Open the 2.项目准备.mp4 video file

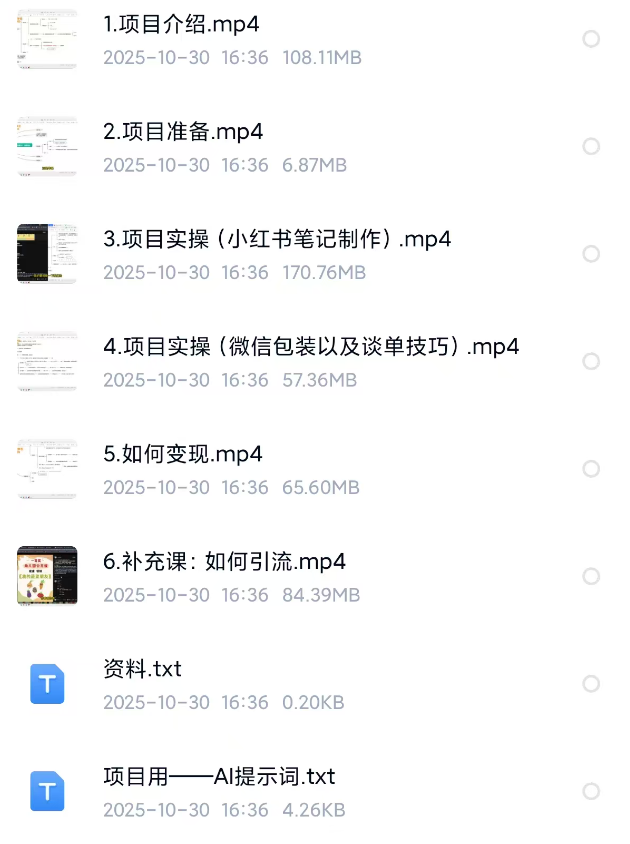click(184, 132)
